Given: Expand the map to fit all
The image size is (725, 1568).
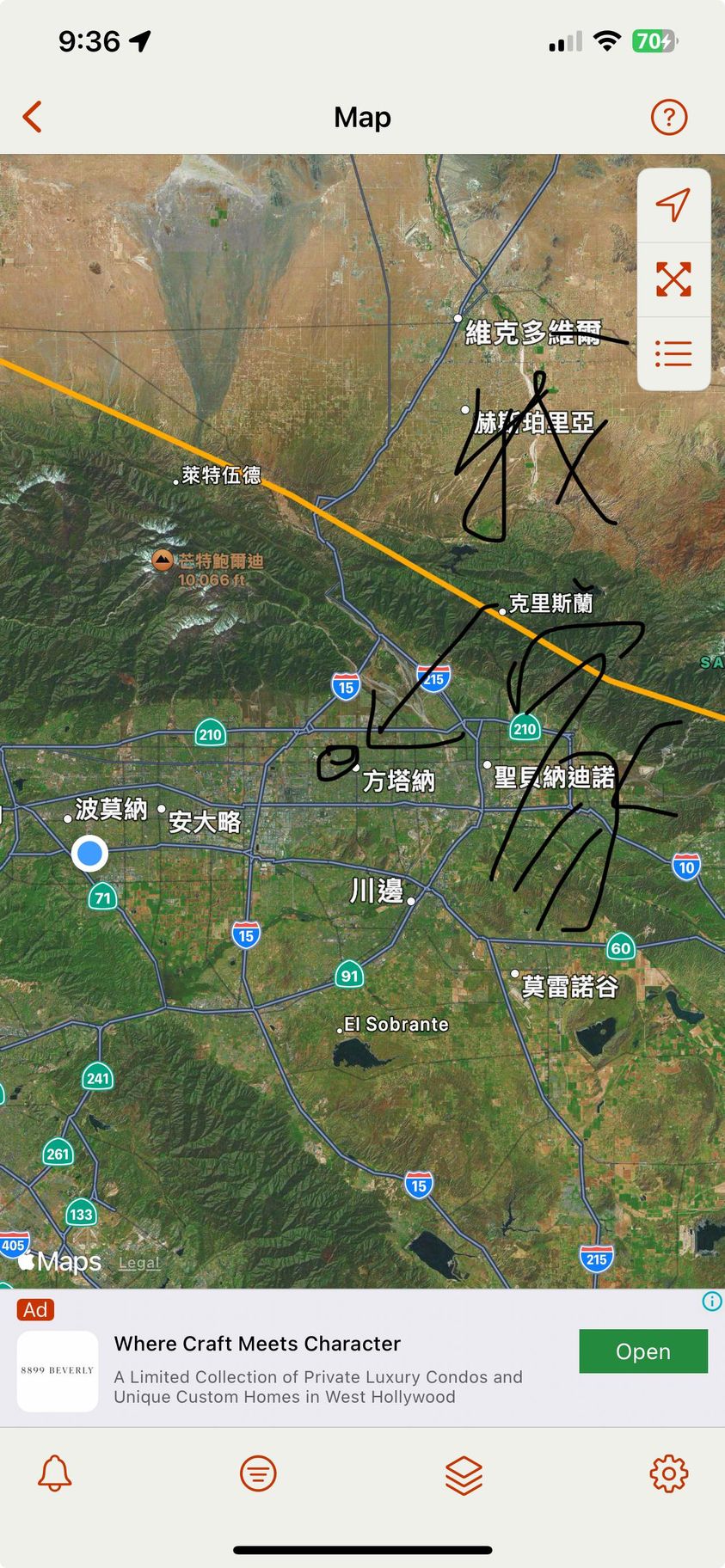Looking at the screenshot, I should (673, 279).
